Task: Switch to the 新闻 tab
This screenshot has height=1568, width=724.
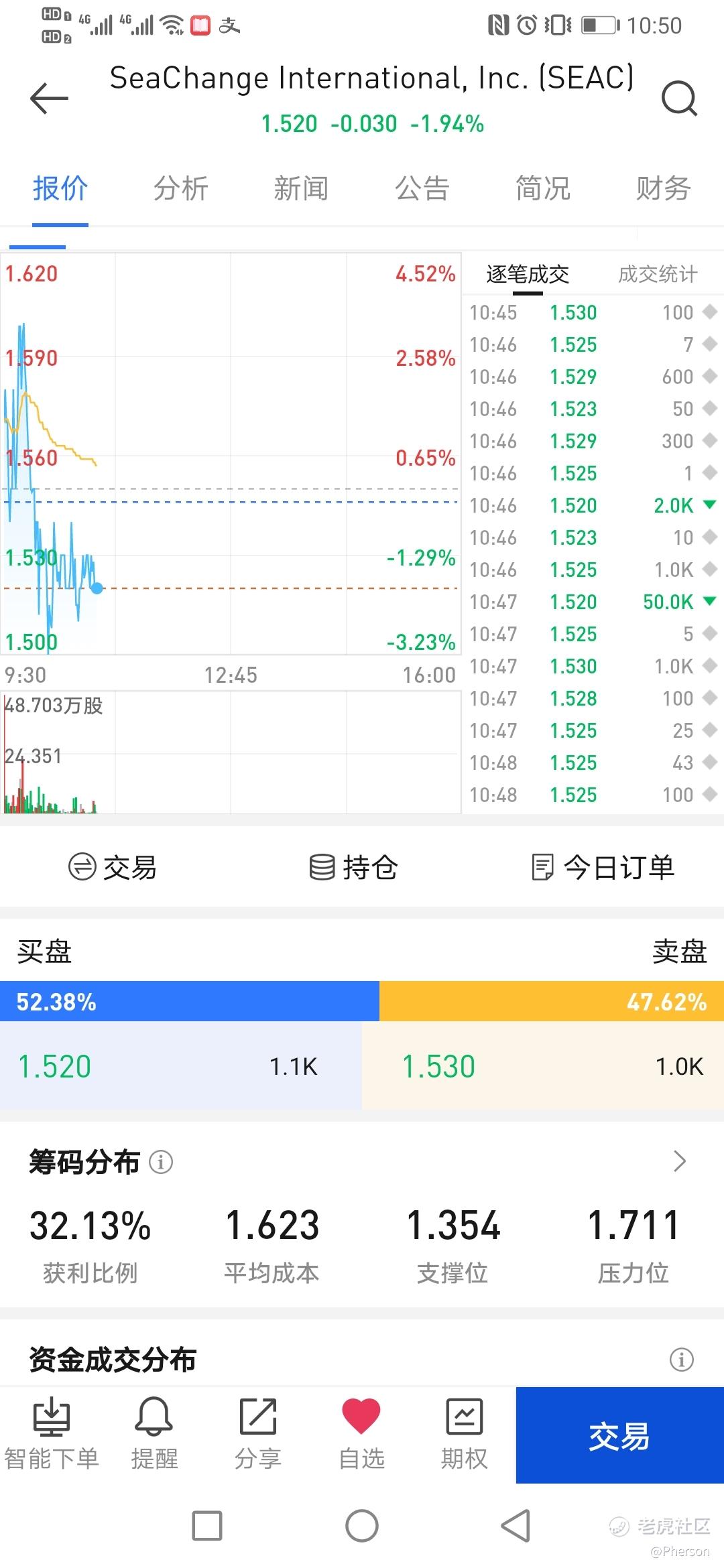Action: (301, 188)
